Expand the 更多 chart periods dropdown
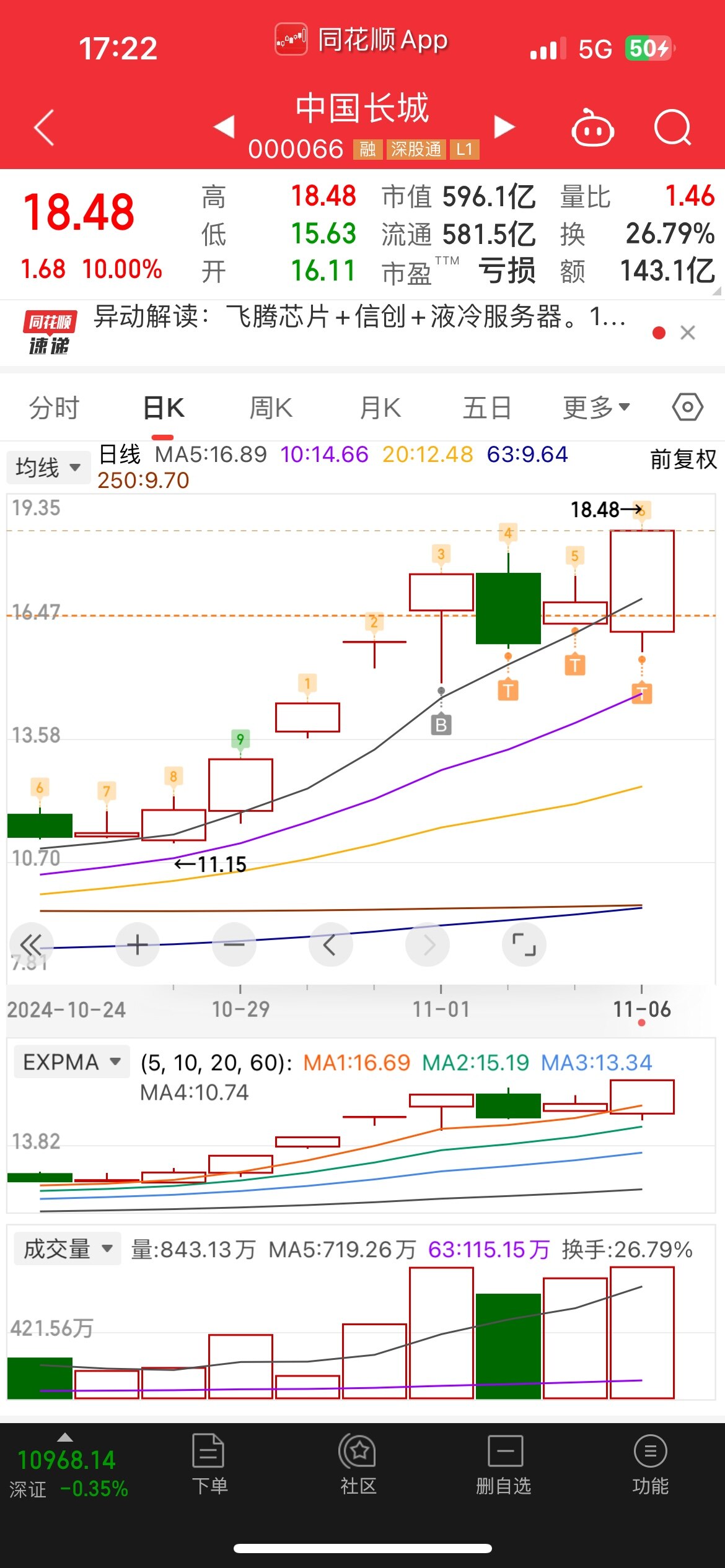Screen dimensions: 725x1568 tap(596, 408)
